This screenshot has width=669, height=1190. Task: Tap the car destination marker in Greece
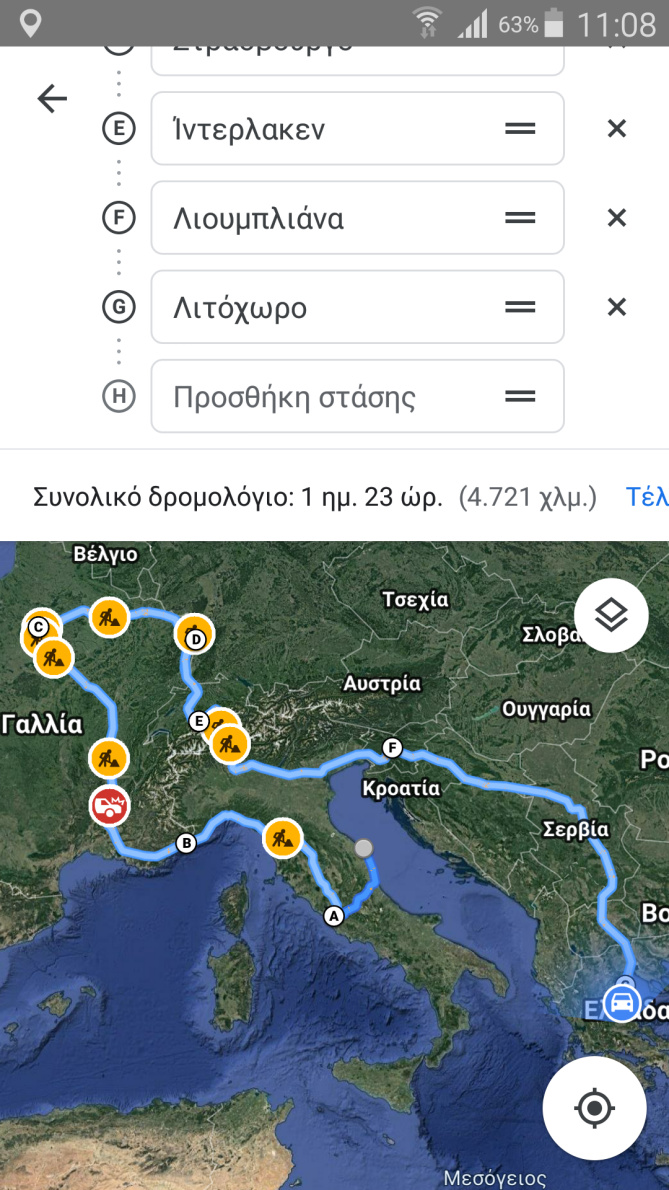pyautogui.click(x=622, y=1003)
